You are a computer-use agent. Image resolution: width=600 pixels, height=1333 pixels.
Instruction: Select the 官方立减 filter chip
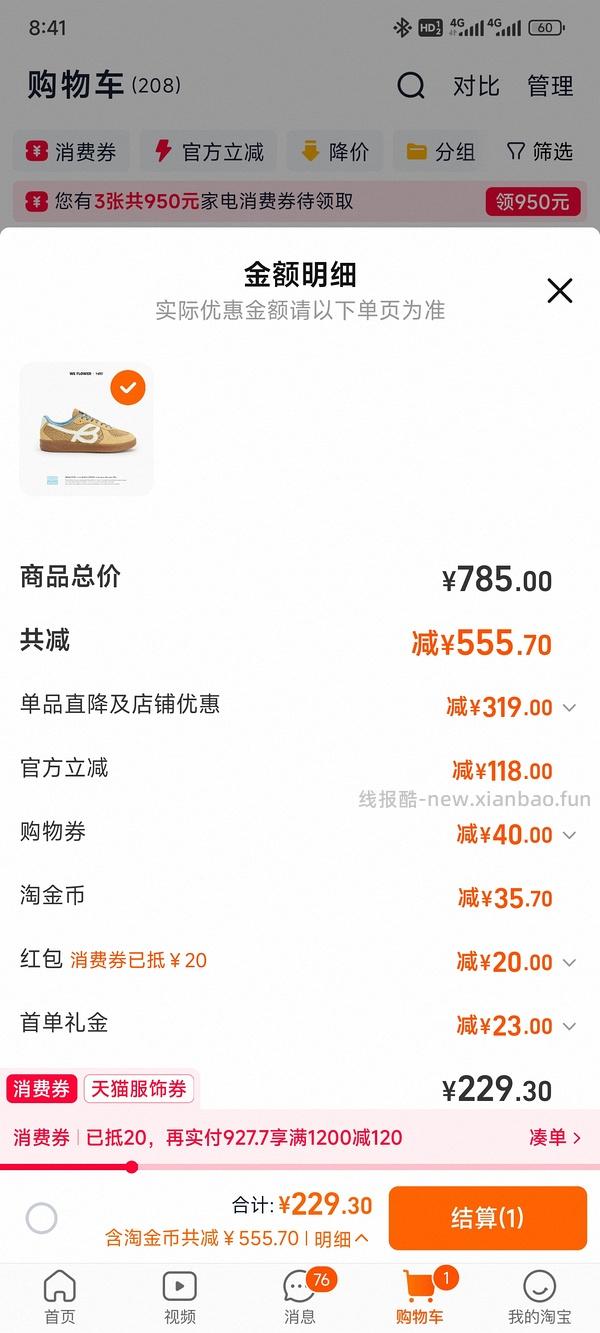209,152
